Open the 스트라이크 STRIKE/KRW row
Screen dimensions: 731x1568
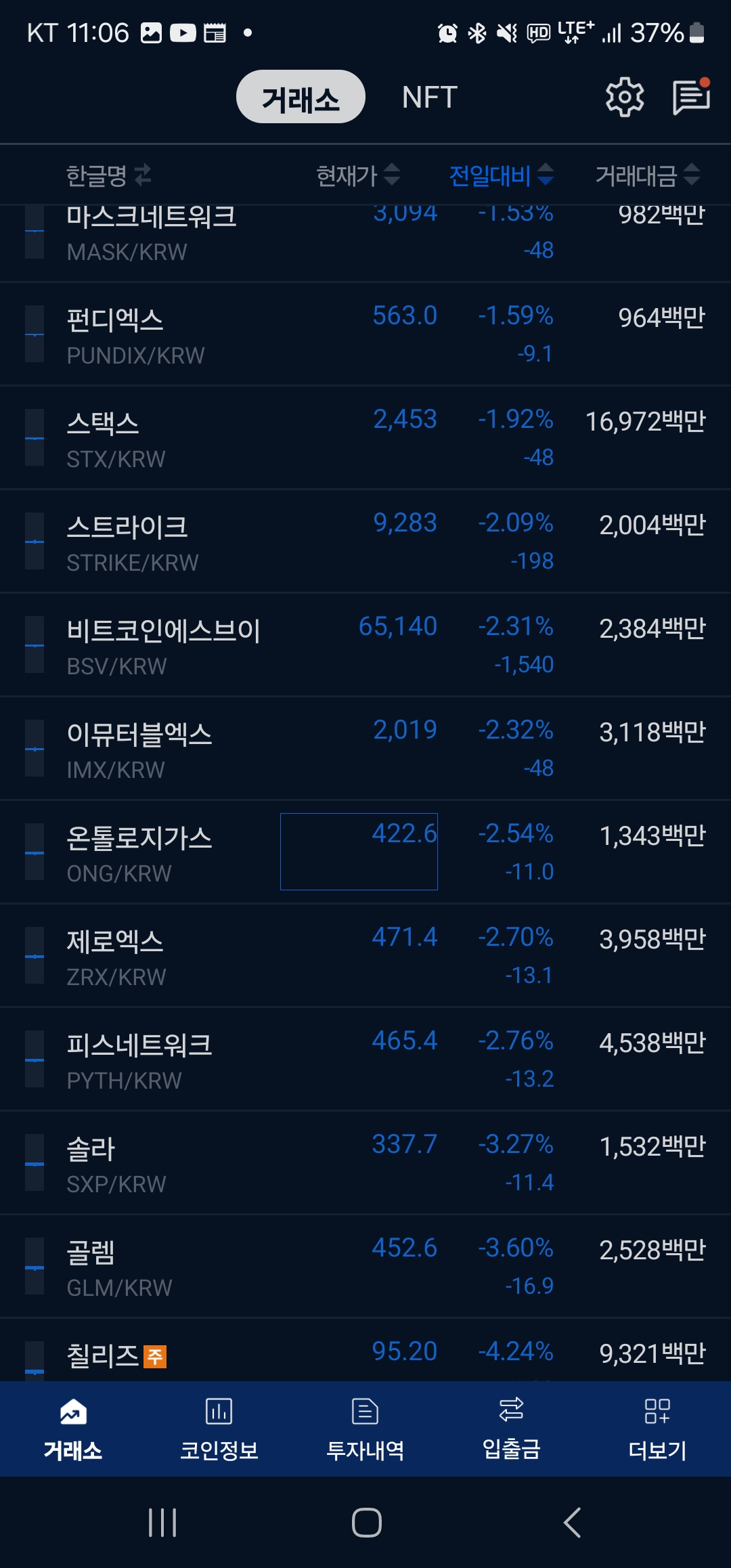pyautogui.click(x=365, y=542)
